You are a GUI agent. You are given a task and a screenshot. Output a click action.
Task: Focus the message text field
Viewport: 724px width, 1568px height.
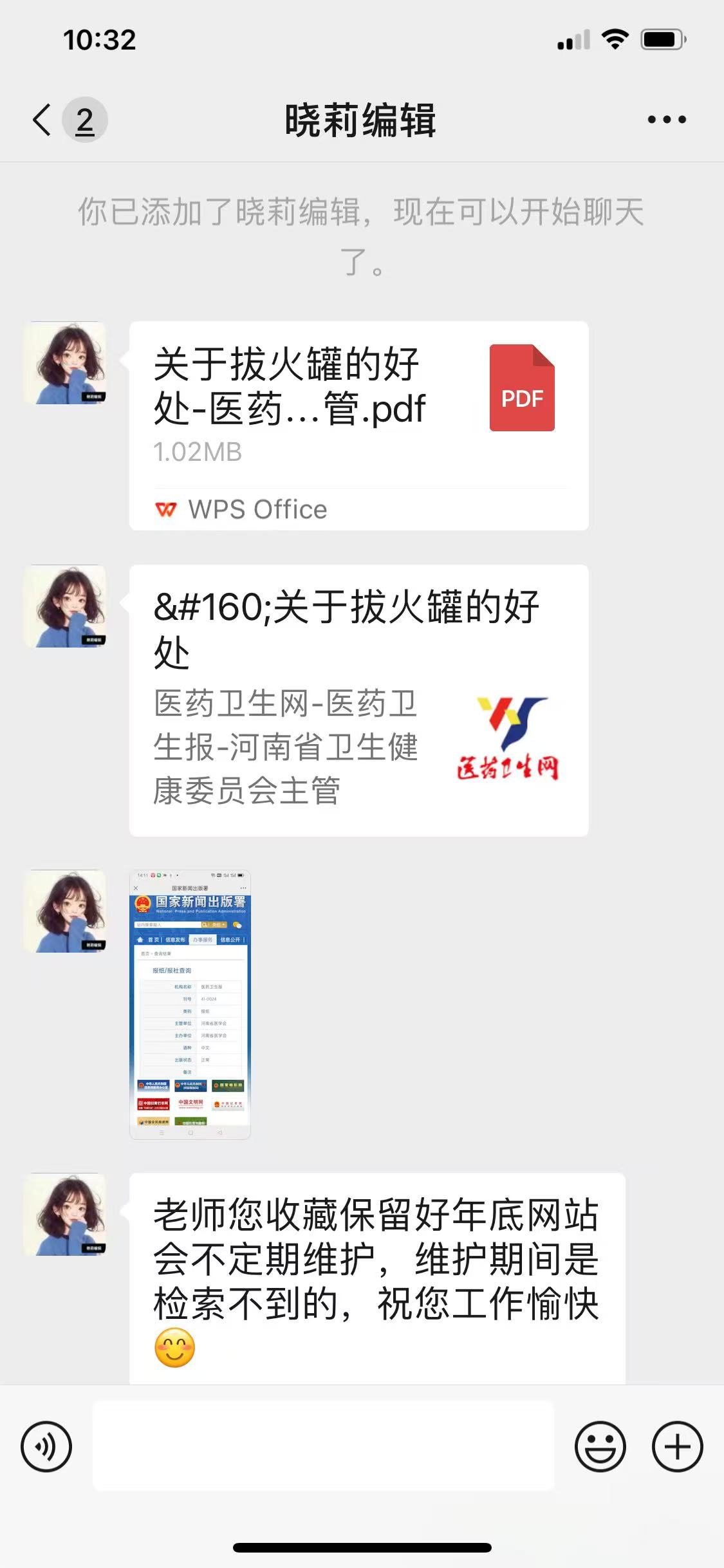pyautogui.click(x=323, y=1446)
